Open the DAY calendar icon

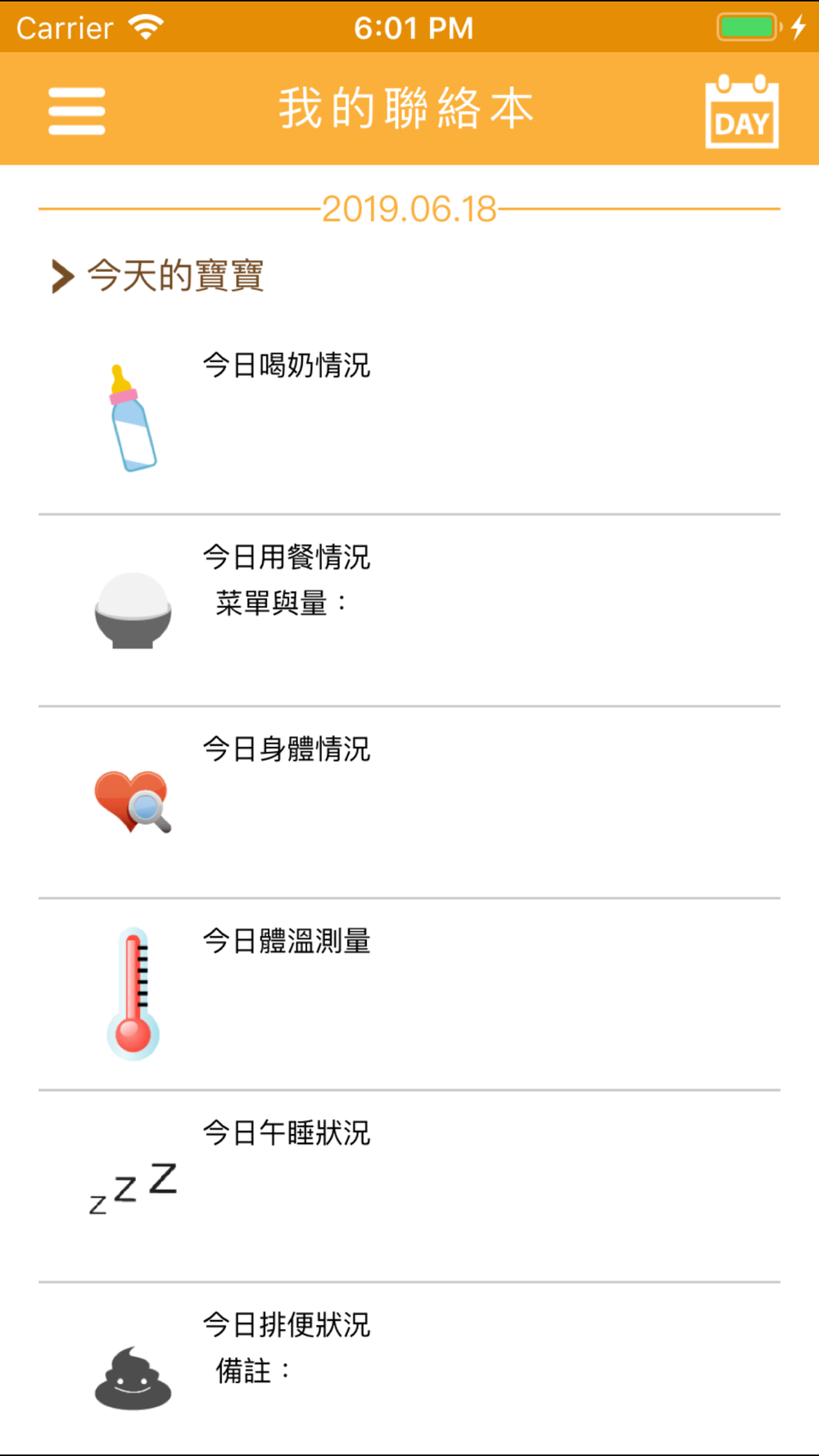click(742, 111)
